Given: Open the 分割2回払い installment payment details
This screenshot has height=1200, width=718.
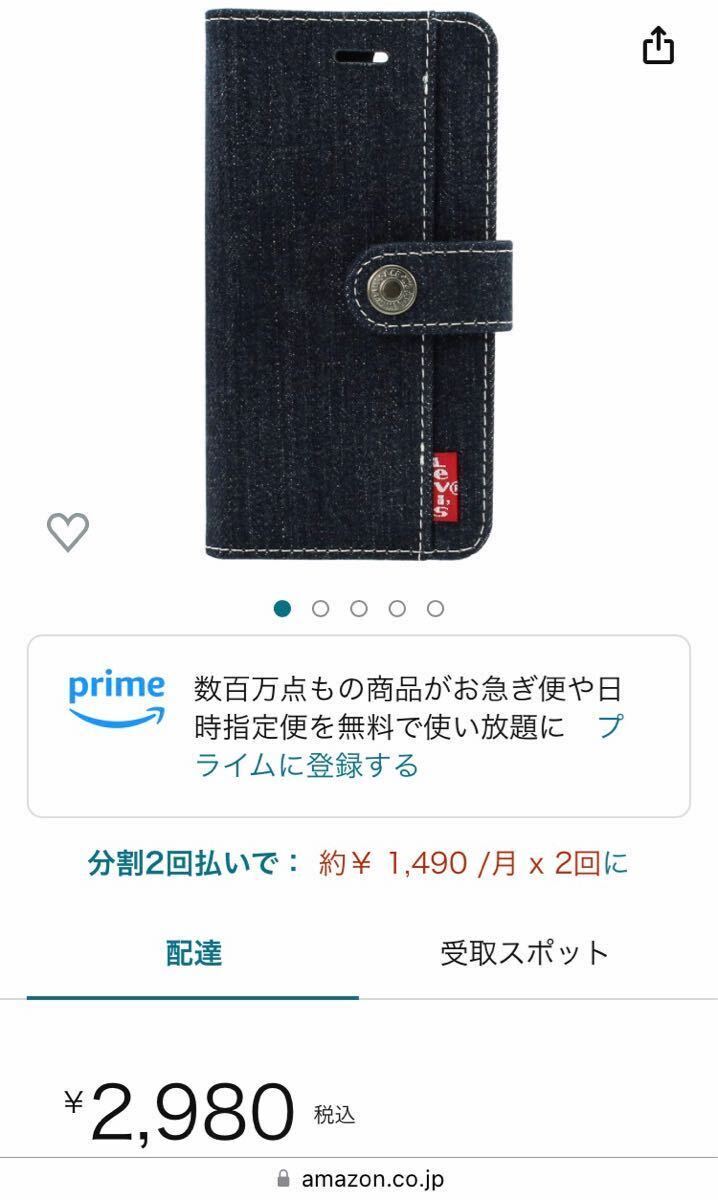Looking at the screenshot, I should click(x=358, y=863).
